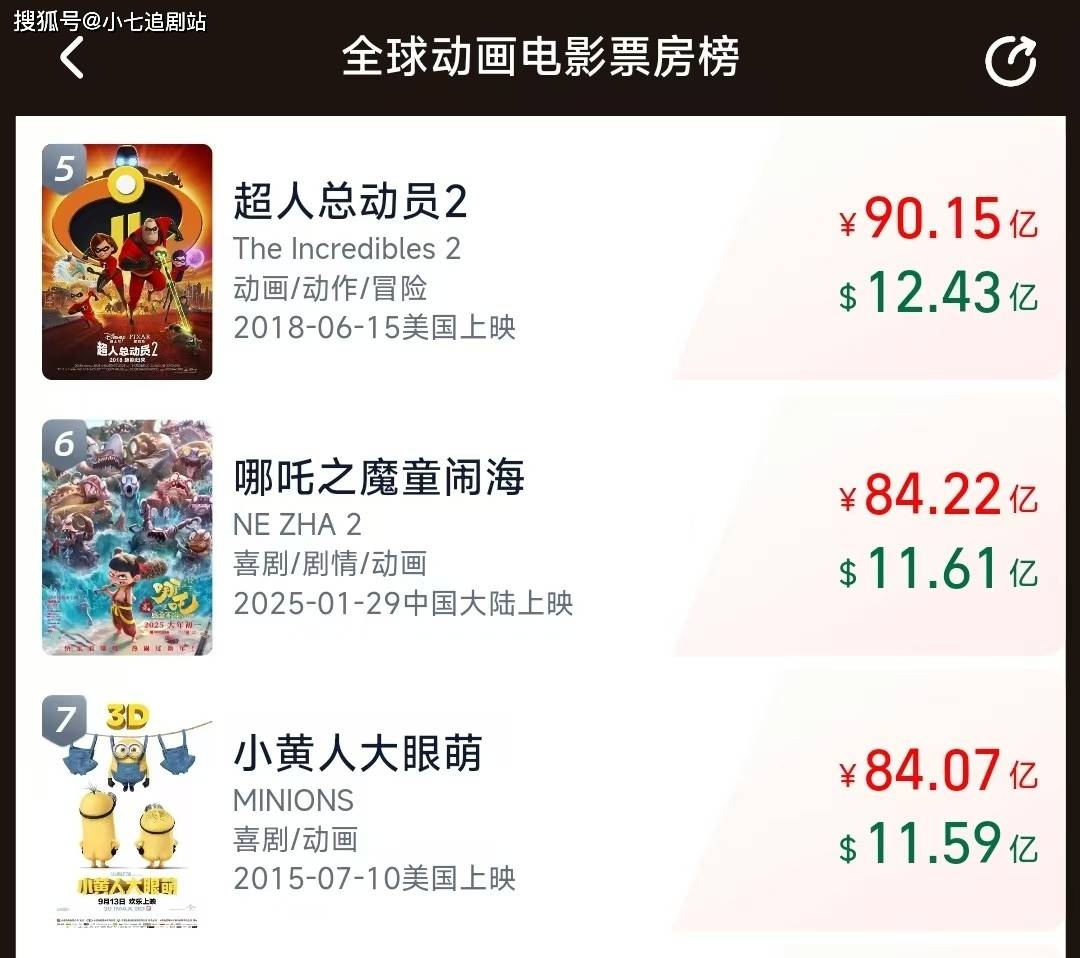The height and width of the screenshot is (958, 1080).
Task: Open the 哪吒之魔童闹海 movie entry
Action: (x=378, y=478)
